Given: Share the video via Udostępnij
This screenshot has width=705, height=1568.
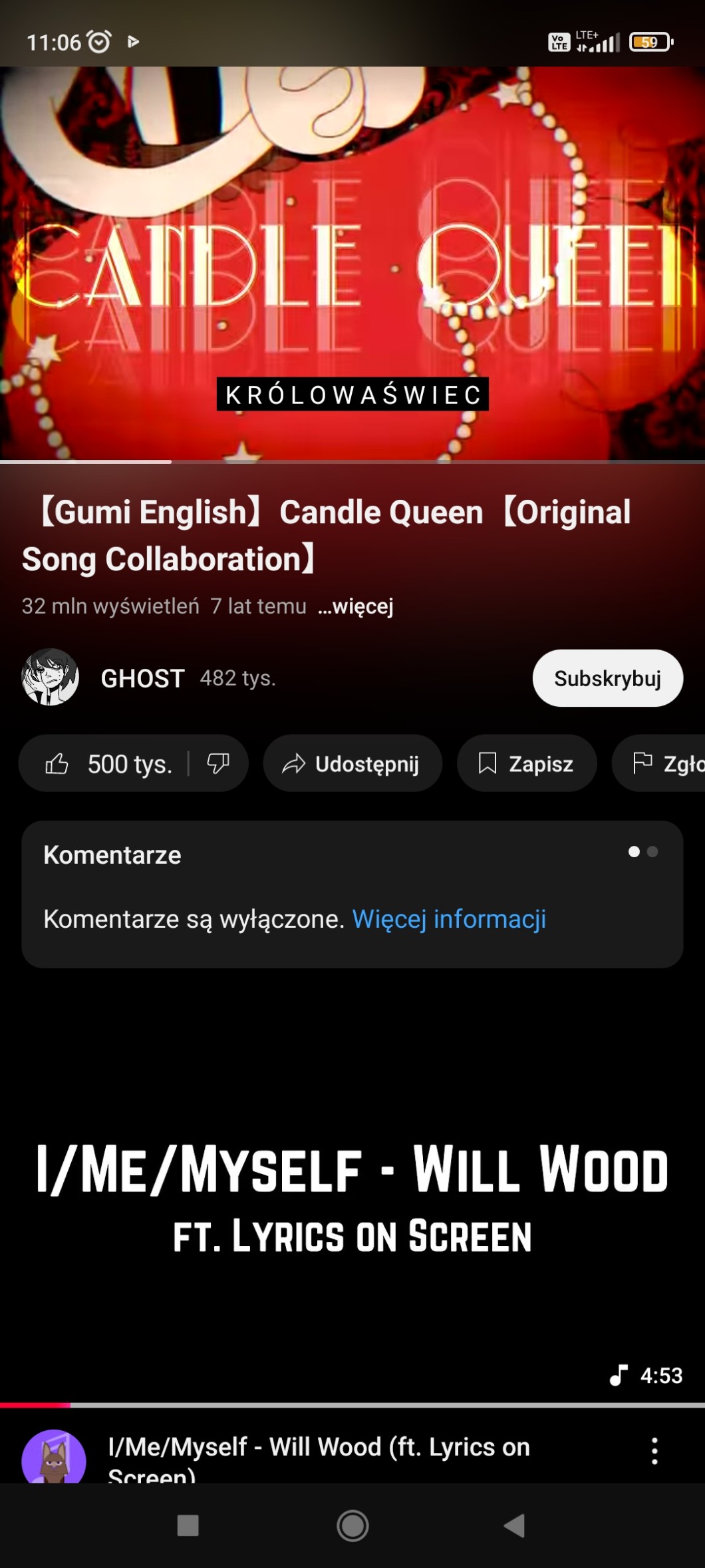Looking at the screenshot, I should click(x=352, y=763).
